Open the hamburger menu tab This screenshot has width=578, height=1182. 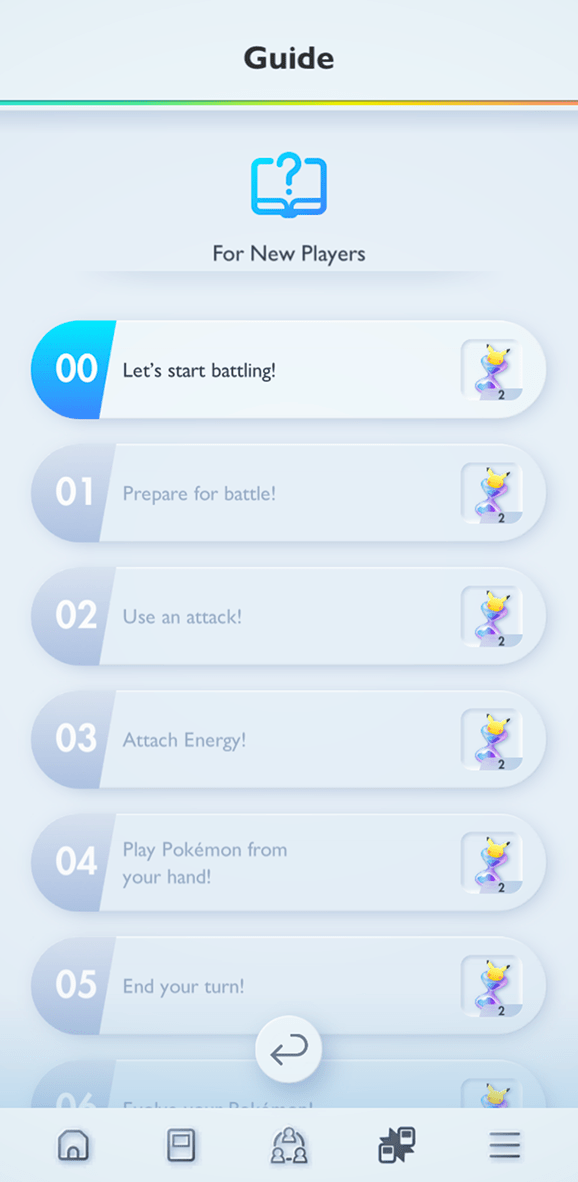pyautogui.click(x=505, y=1146)
